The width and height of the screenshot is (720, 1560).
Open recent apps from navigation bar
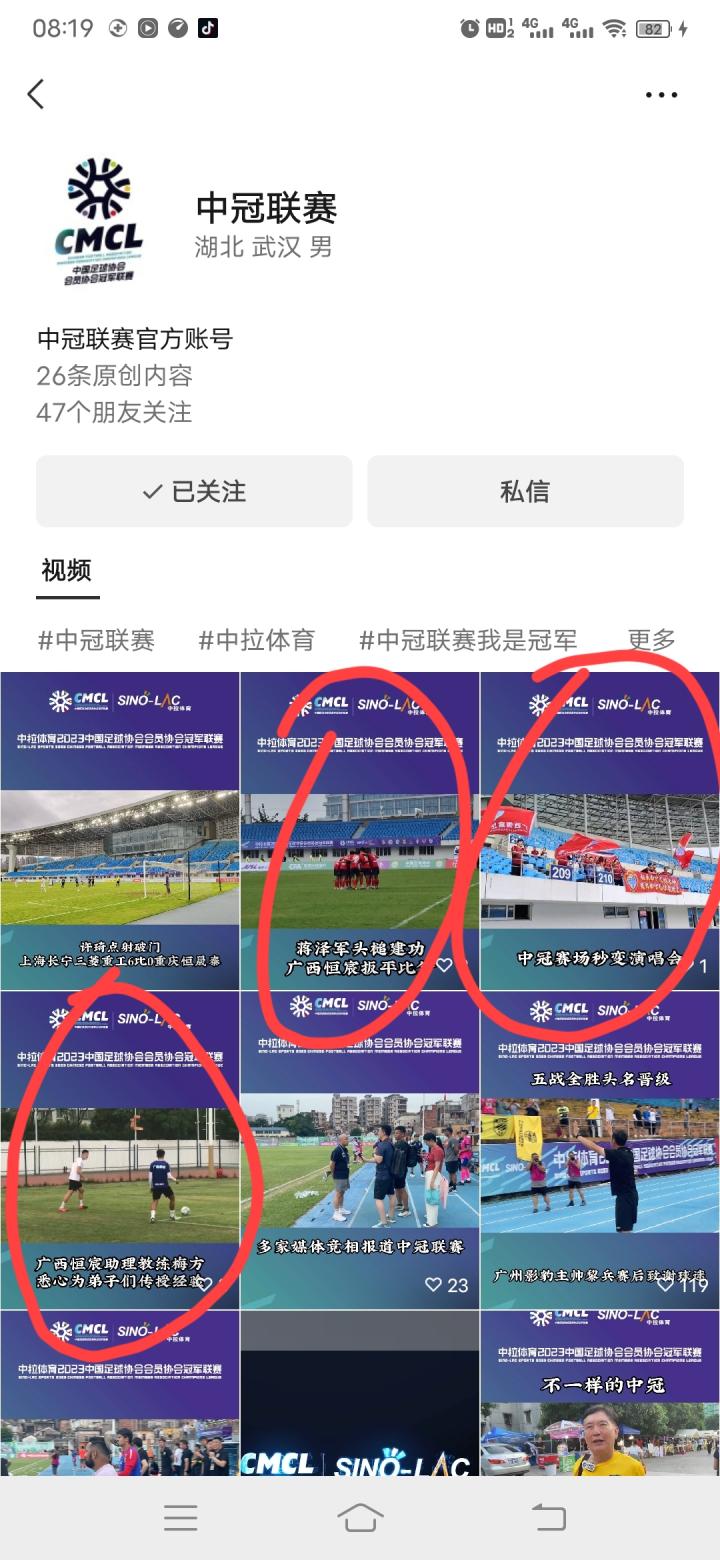click(181, 1517)
